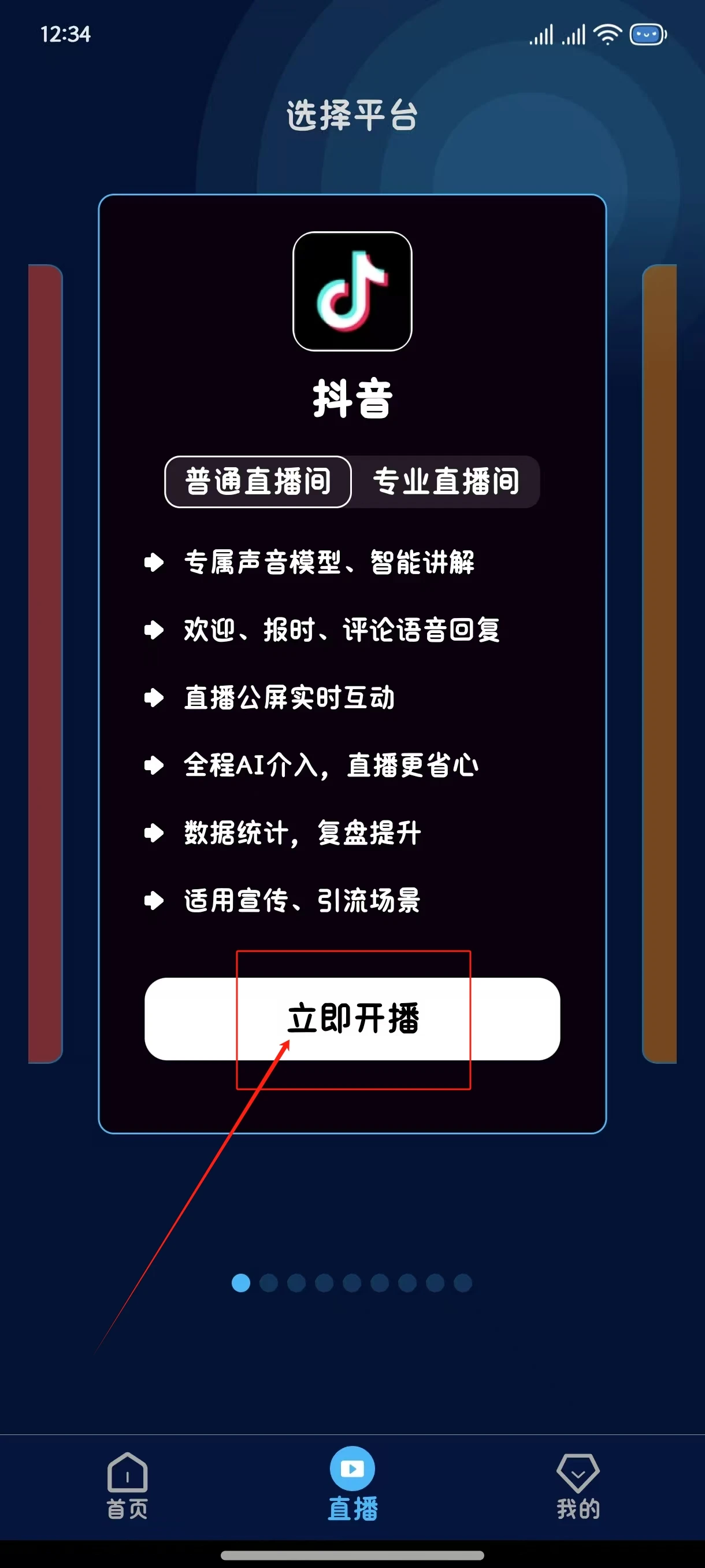Image resolution: width=705 pixels, height=1568 pixels.
Task: Go to the 我的 tab
Action: pyautogui.click(x=578, y=1485)
